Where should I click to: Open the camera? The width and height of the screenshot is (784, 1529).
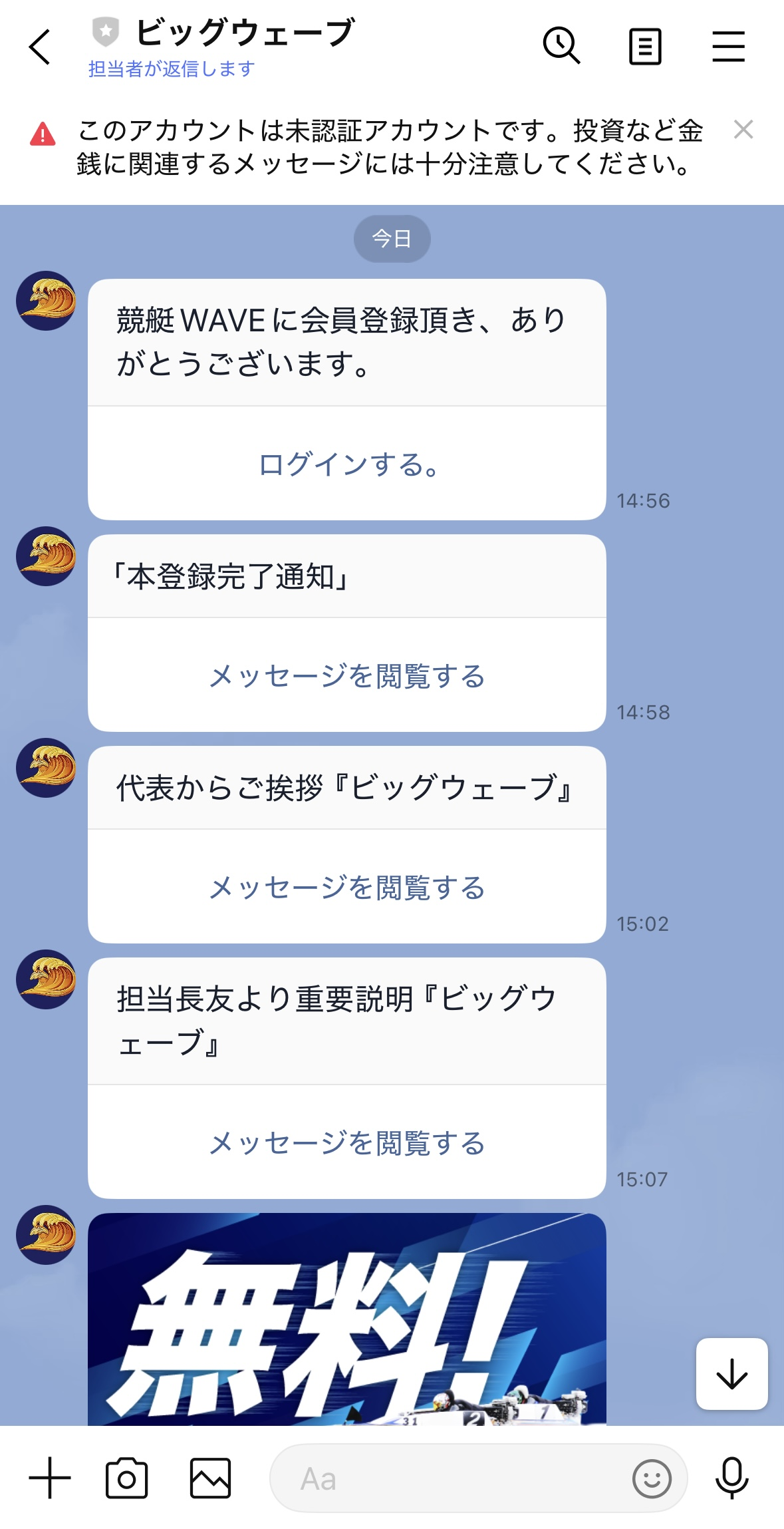[x=127, y=1478]
